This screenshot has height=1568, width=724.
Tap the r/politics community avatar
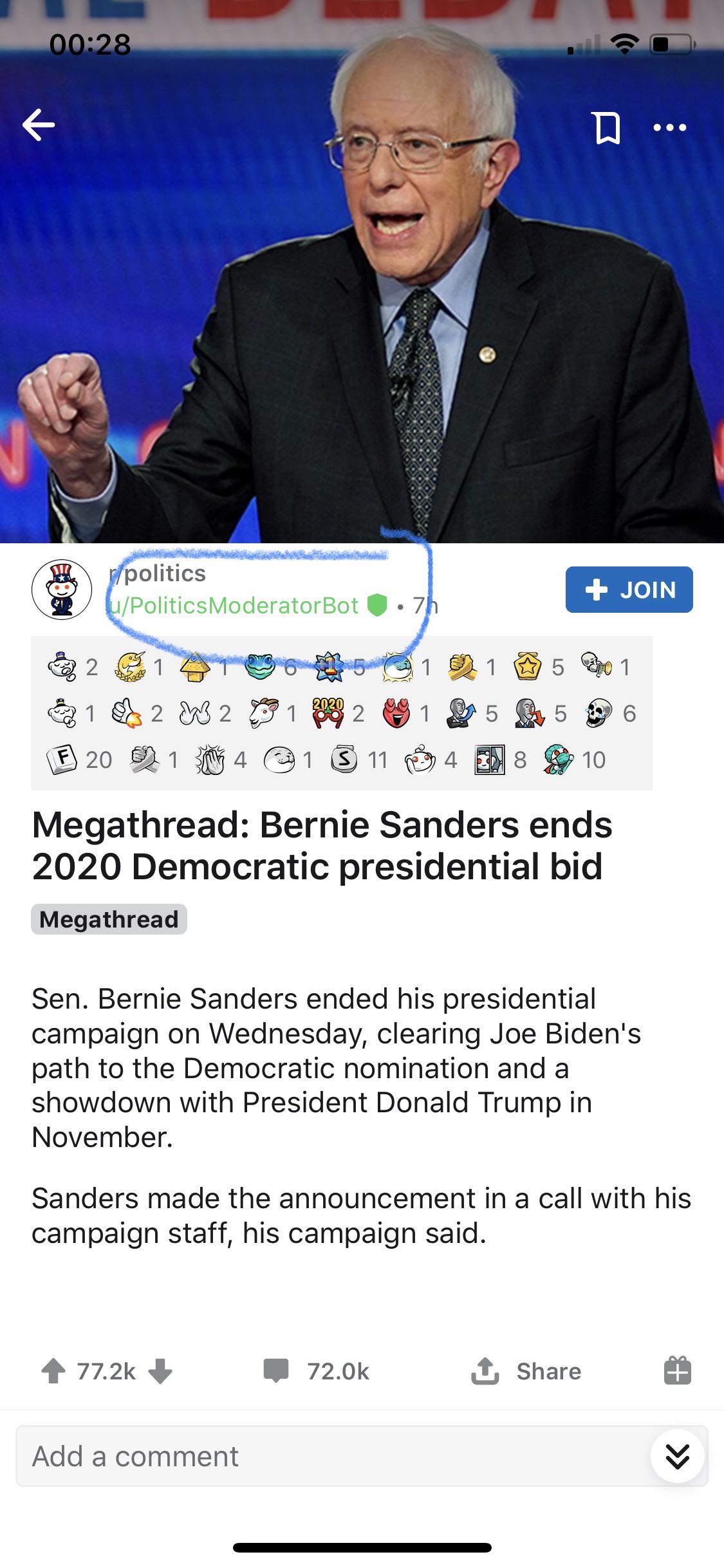(x=62, y=589)
